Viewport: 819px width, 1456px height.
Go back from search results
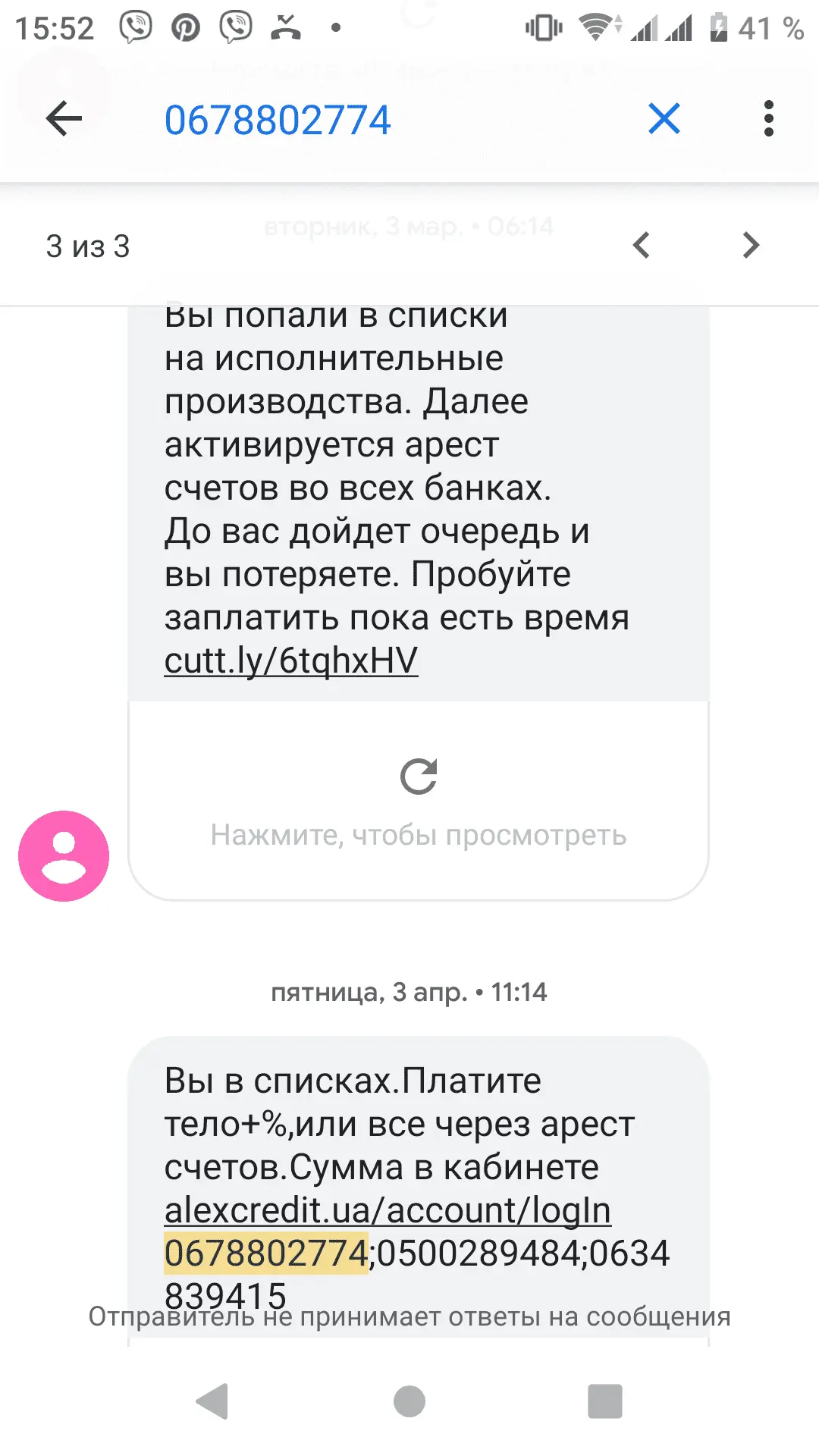click(64, 119)
